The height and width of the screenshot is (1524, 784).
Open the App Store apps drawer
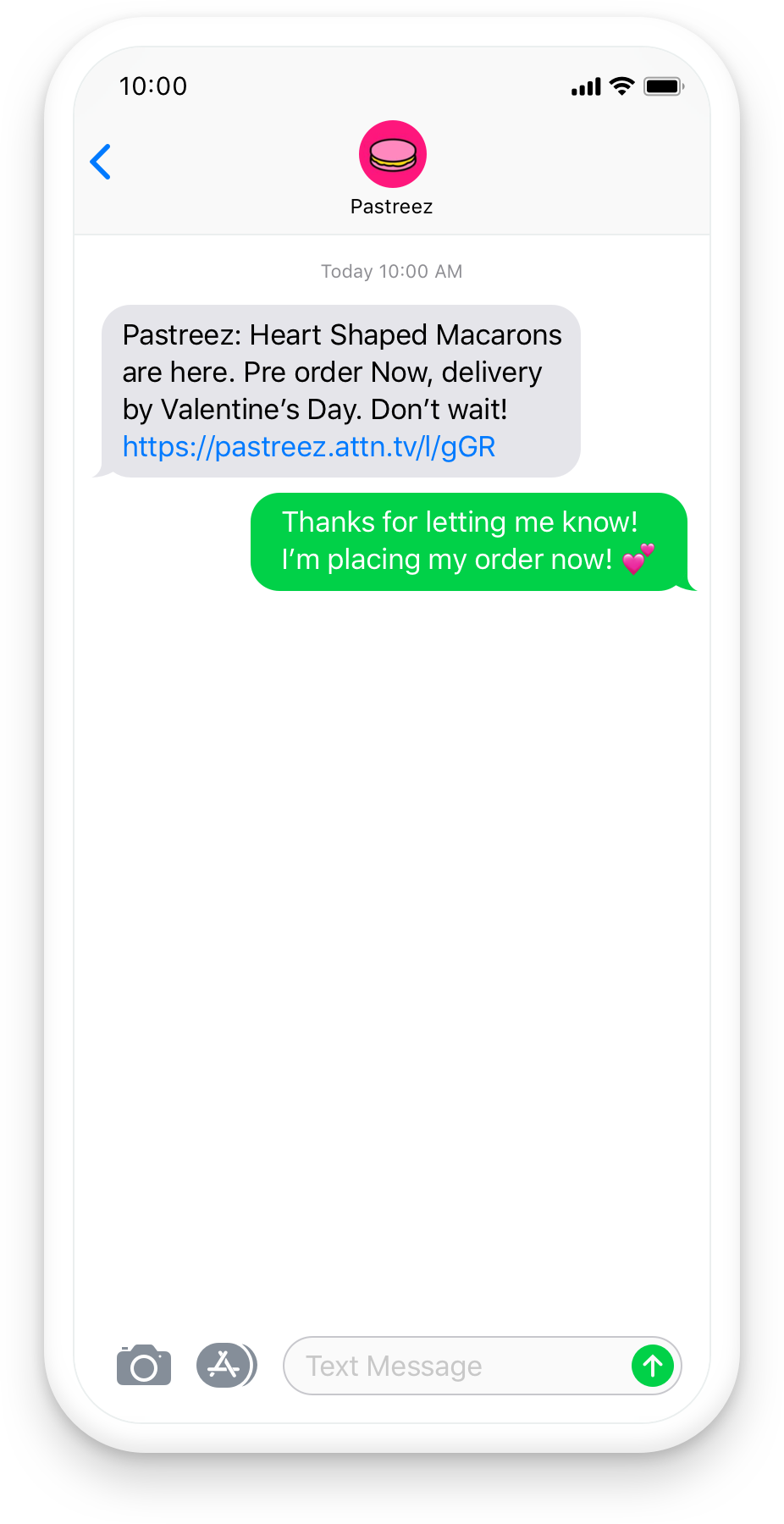coord(225,1365)
